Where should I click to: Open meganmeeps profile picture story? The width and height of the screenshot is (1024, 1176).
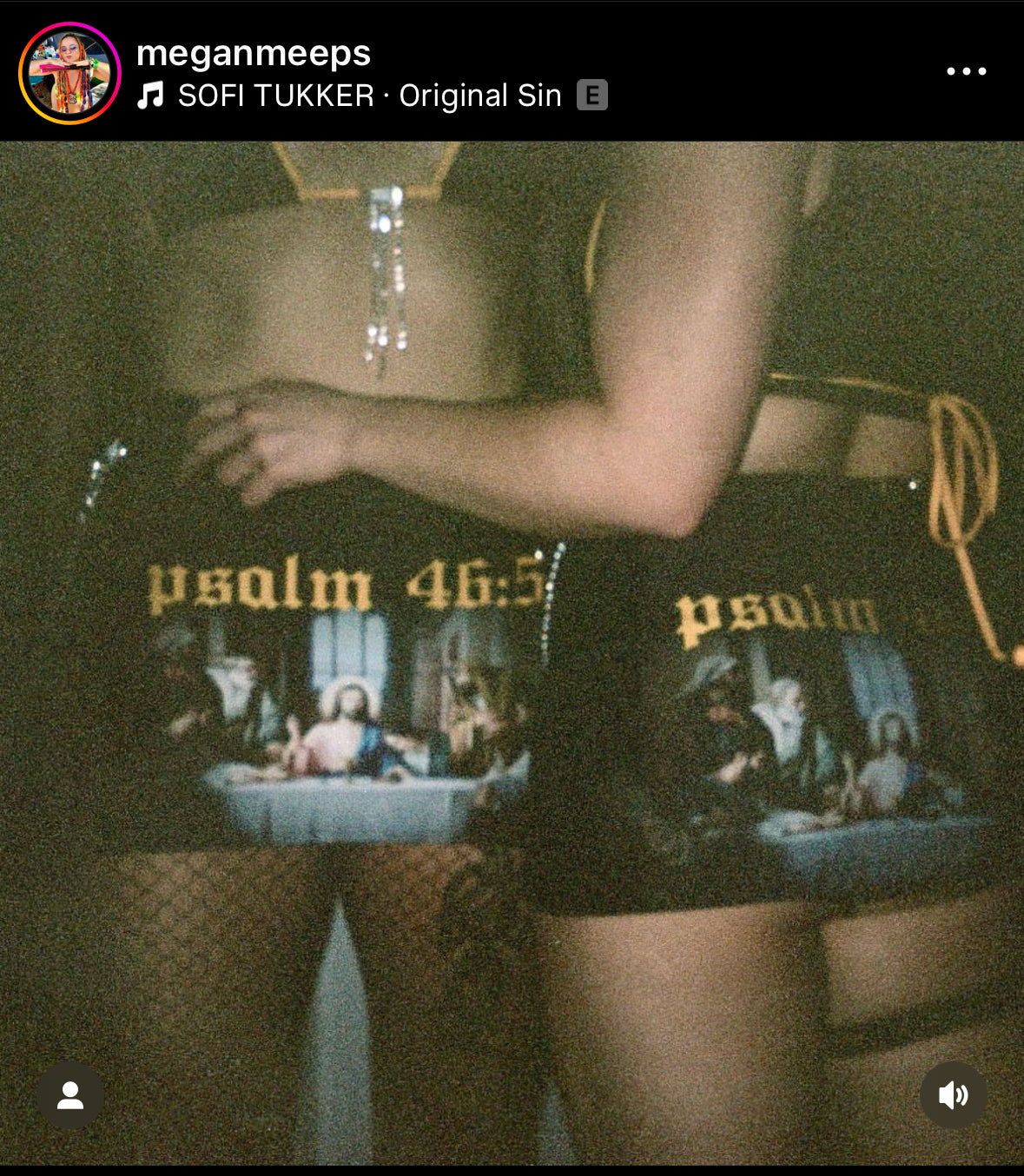click(x=69, y=73)
